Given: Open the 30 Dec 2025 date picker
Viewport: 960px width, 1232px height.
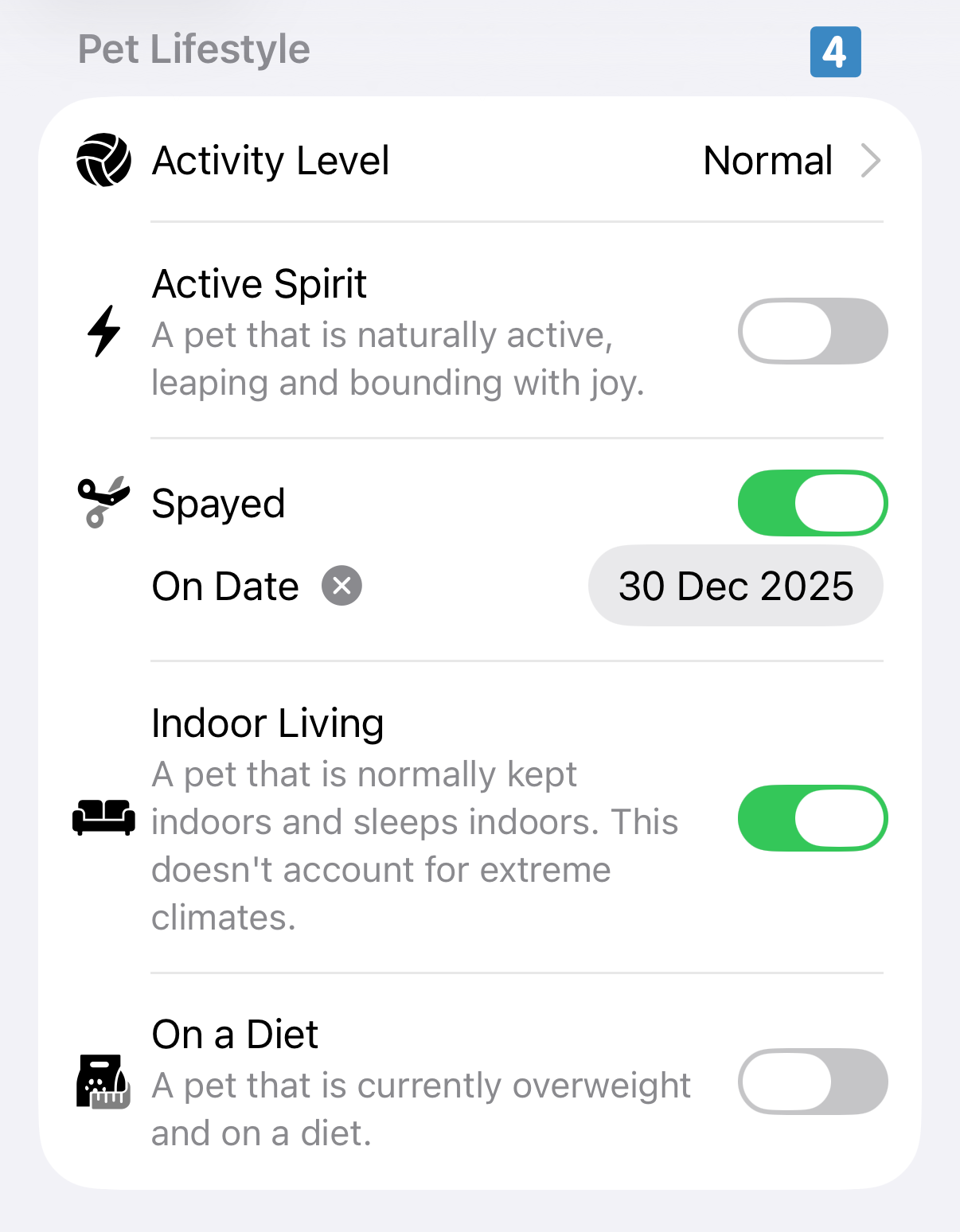Looking at the screenshot, I should 736,586.
